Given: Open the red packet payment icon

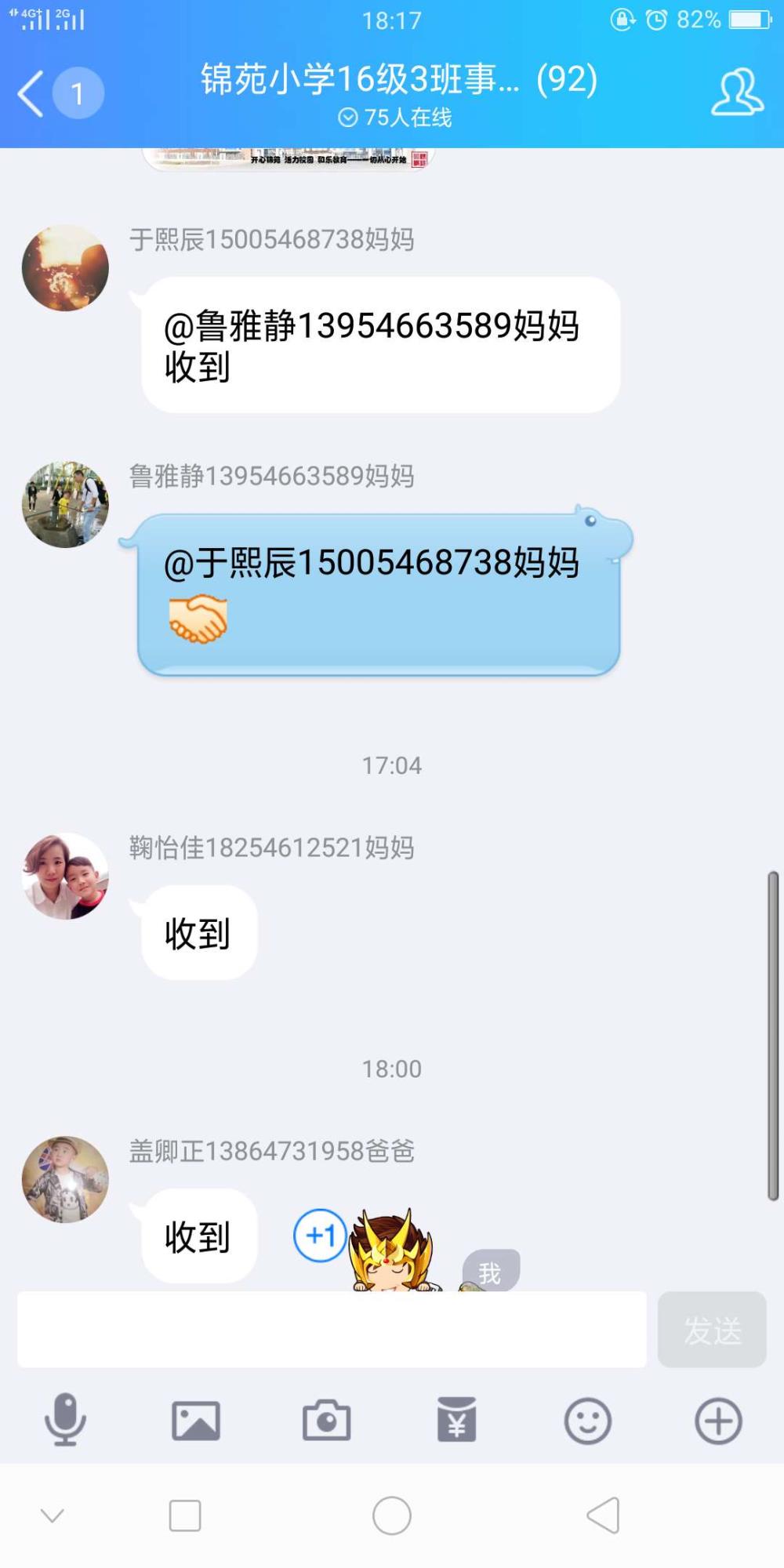Looking at the screenshot, I should [x=457, y=1420].
